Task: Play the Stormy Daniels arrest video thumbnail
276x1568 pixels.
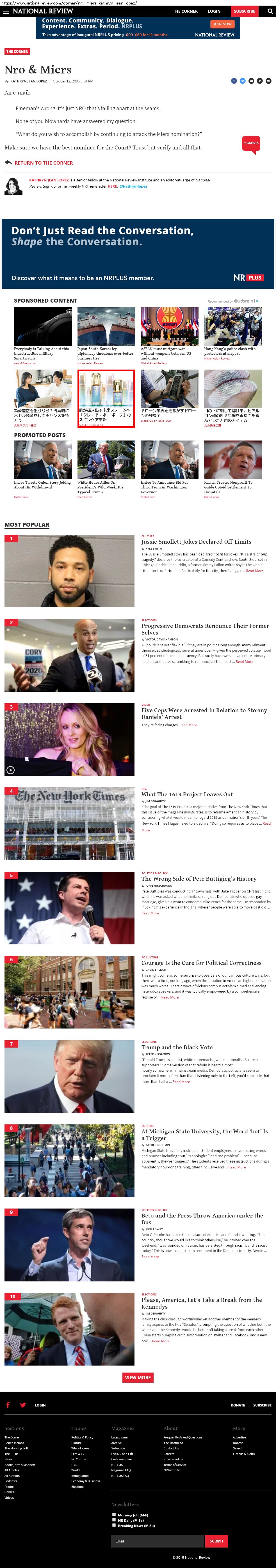Action: (x=10, y=770)
